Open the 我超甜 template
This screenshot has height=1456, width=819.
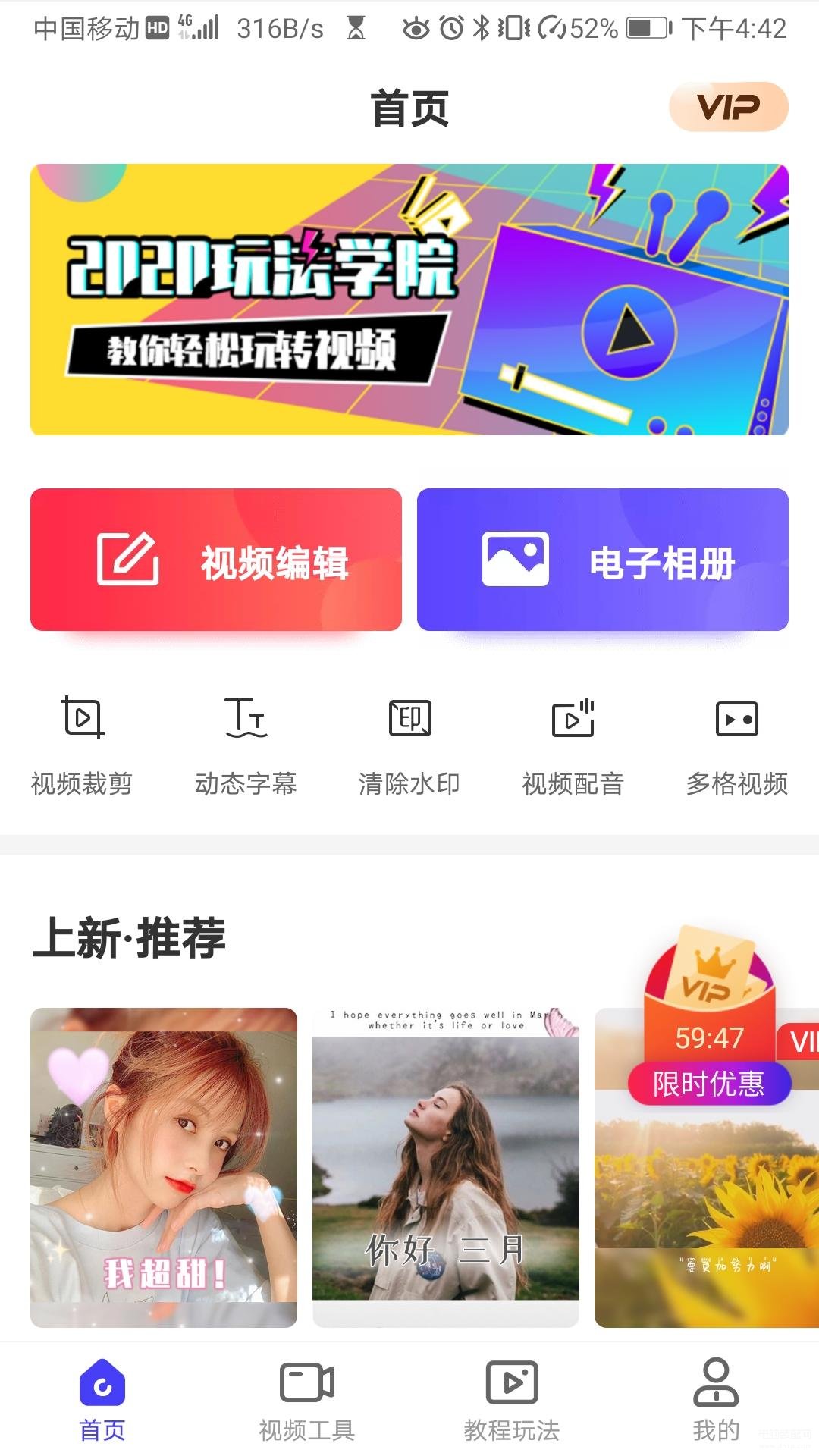pos(164,1168)
